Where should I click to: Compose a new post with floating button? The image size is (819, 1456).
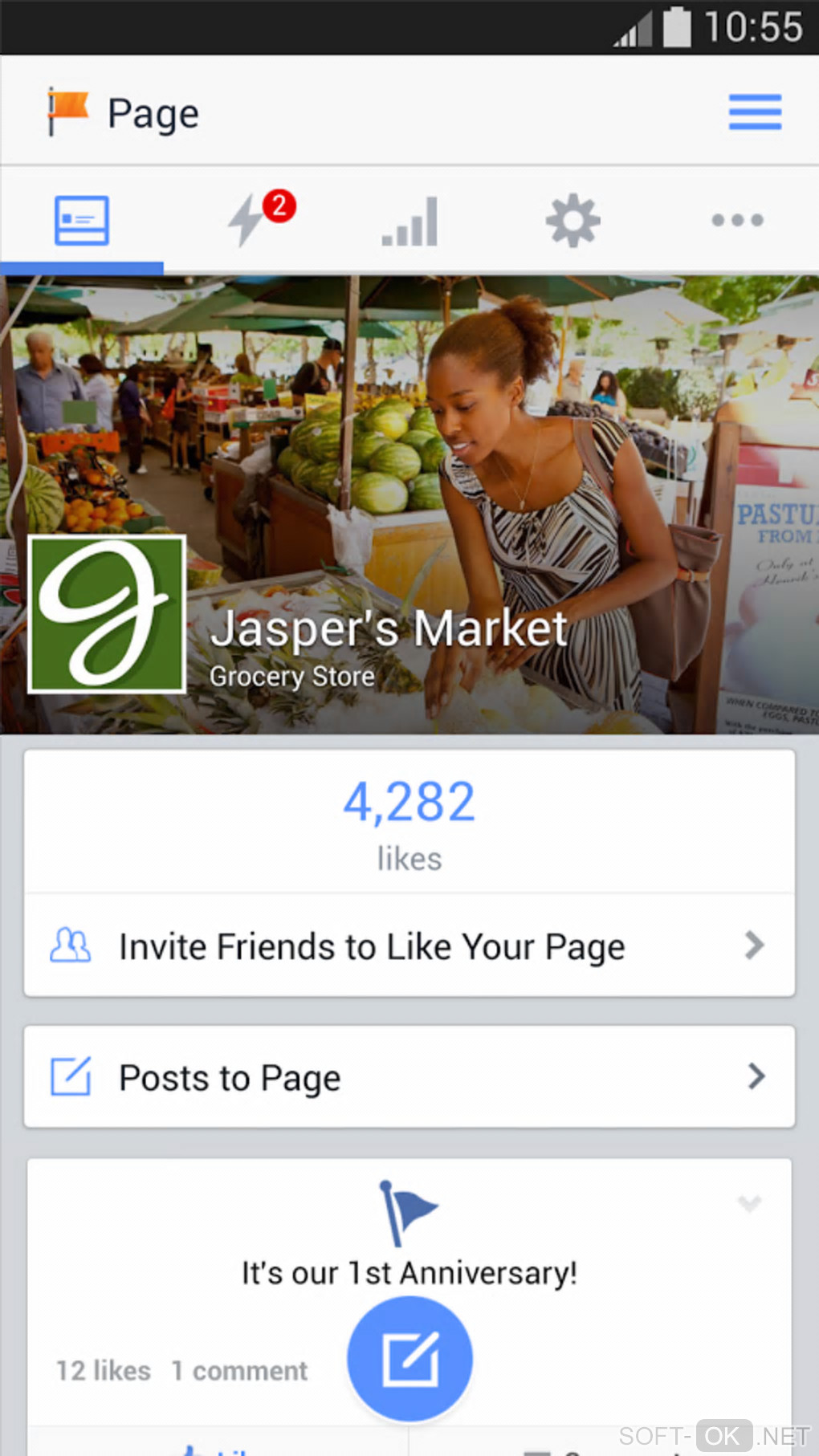tap(409, 1358)
